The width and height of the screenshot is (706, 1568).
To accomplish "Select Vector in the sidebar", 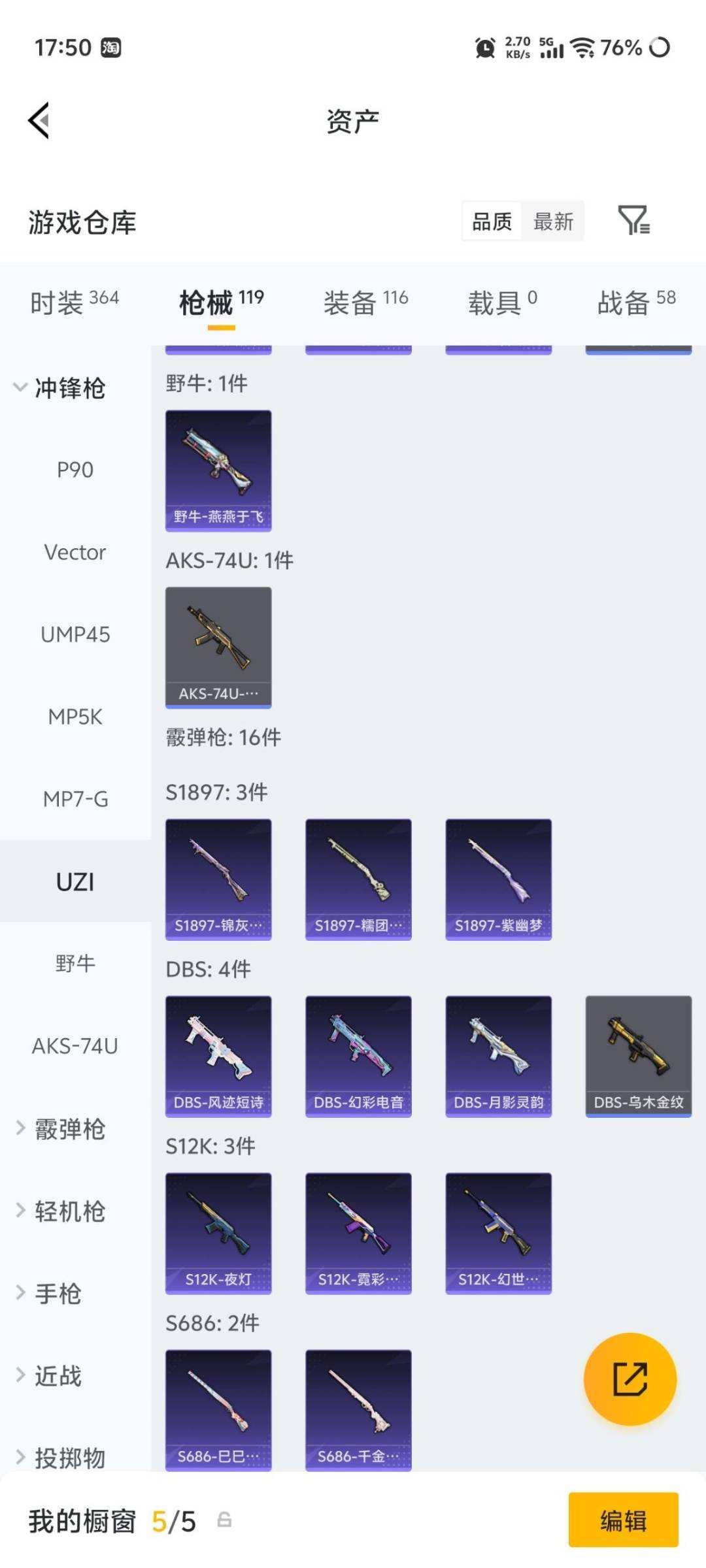I will click(75, 552).
